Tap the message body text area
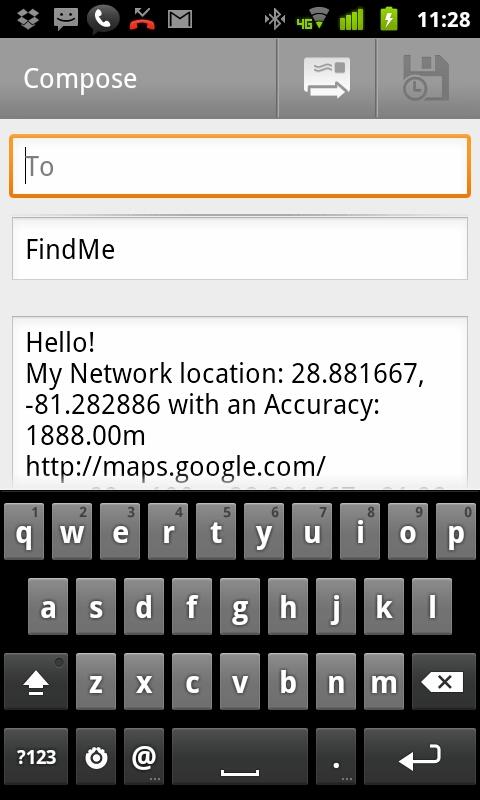This screenshot has height=800, width=480. [x=240, y=403]
